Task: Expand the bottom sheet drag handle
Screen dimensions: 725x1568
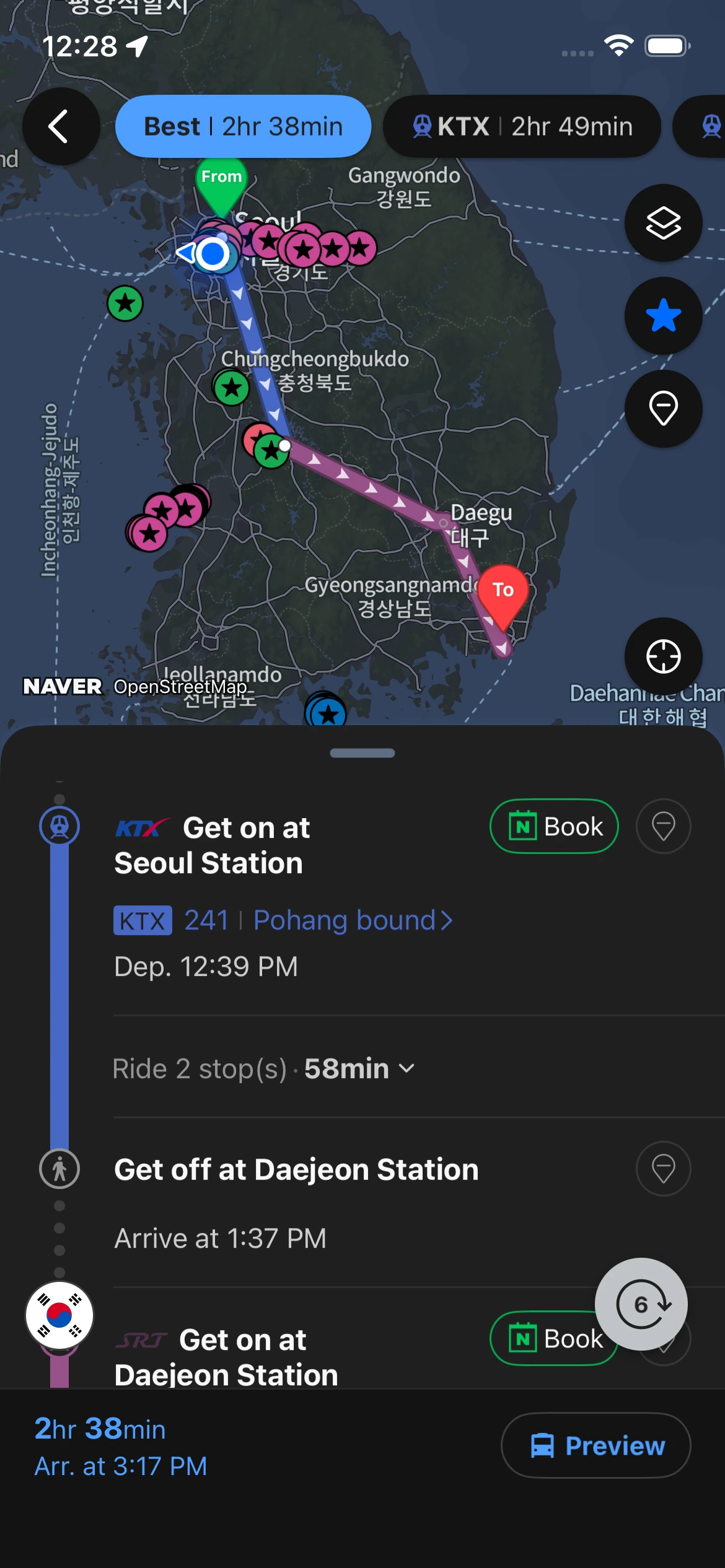Action: click(x=362, y=753)
